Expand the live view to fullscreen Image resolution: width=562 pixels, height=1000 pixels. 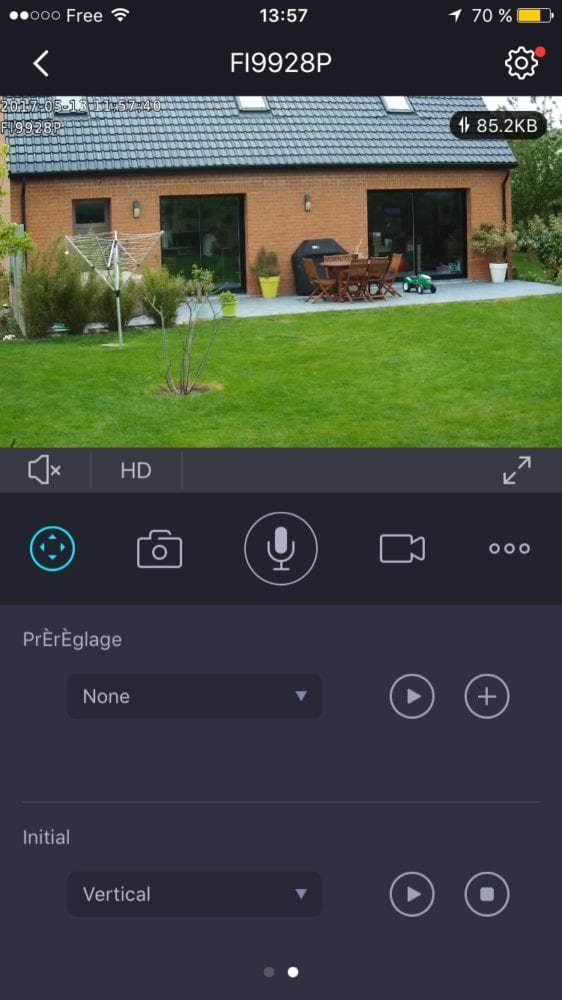[x=517, y=470]
